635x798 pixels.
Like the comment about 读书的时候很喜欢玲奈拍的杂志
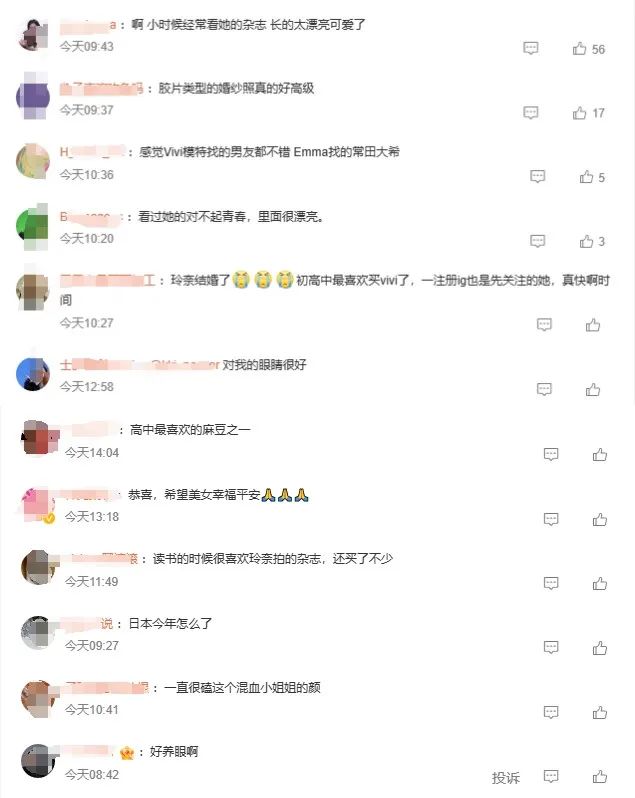pyautogui.click(x=599, y=583)
